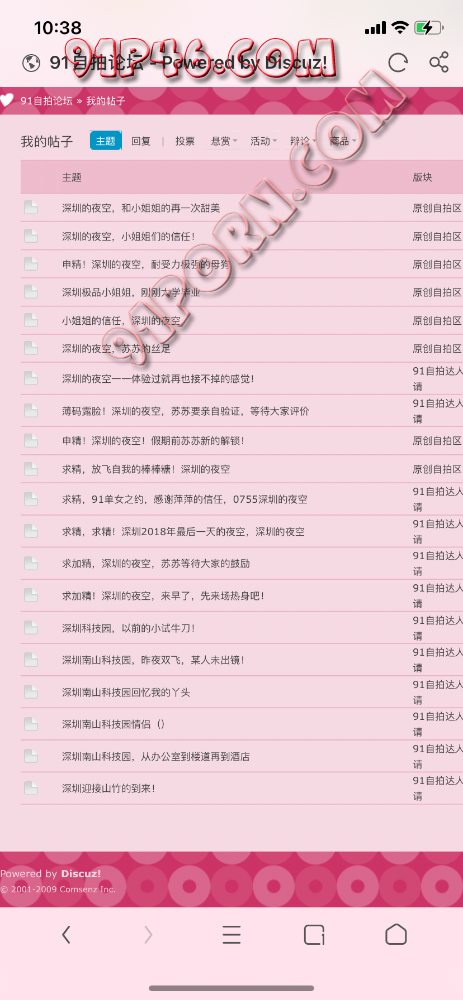Select the 主题 tab
The height and width of the screenshot is (1000, 463).
point(105,141)
